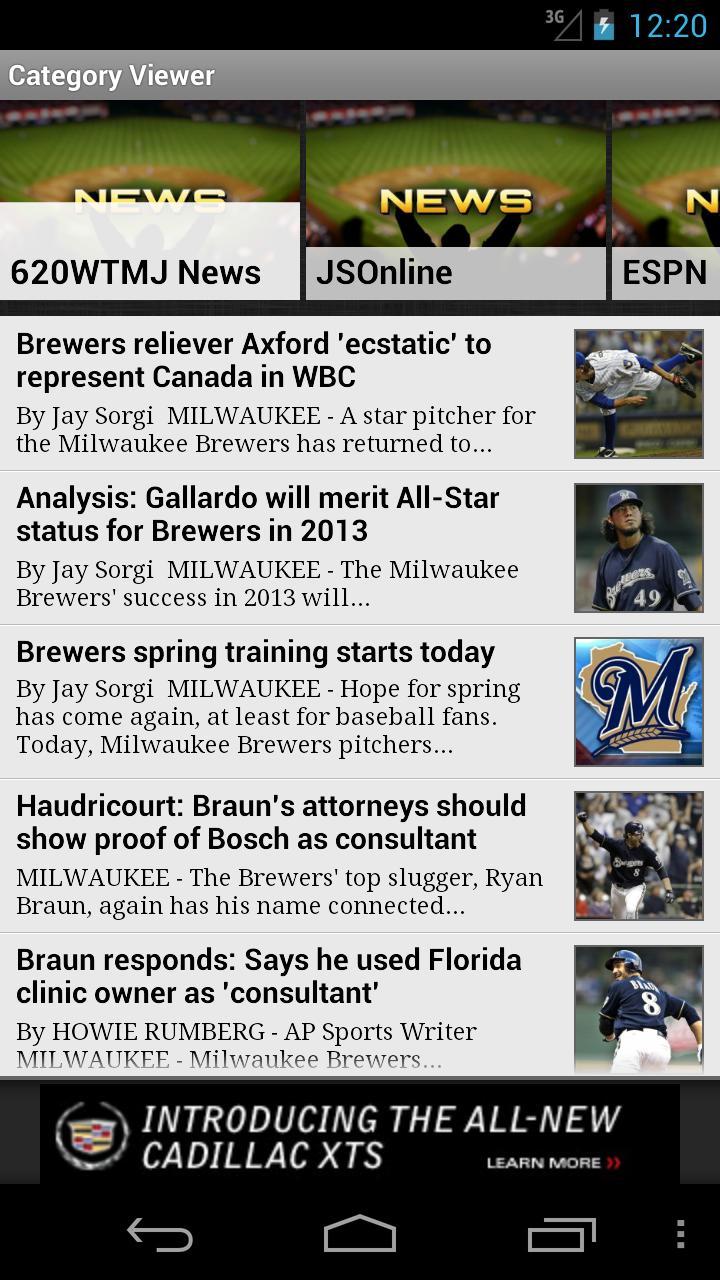Open the Haudricourt Braun attorneys article
Viewport: 720px width, 1280px height.
tap(280, 855)
